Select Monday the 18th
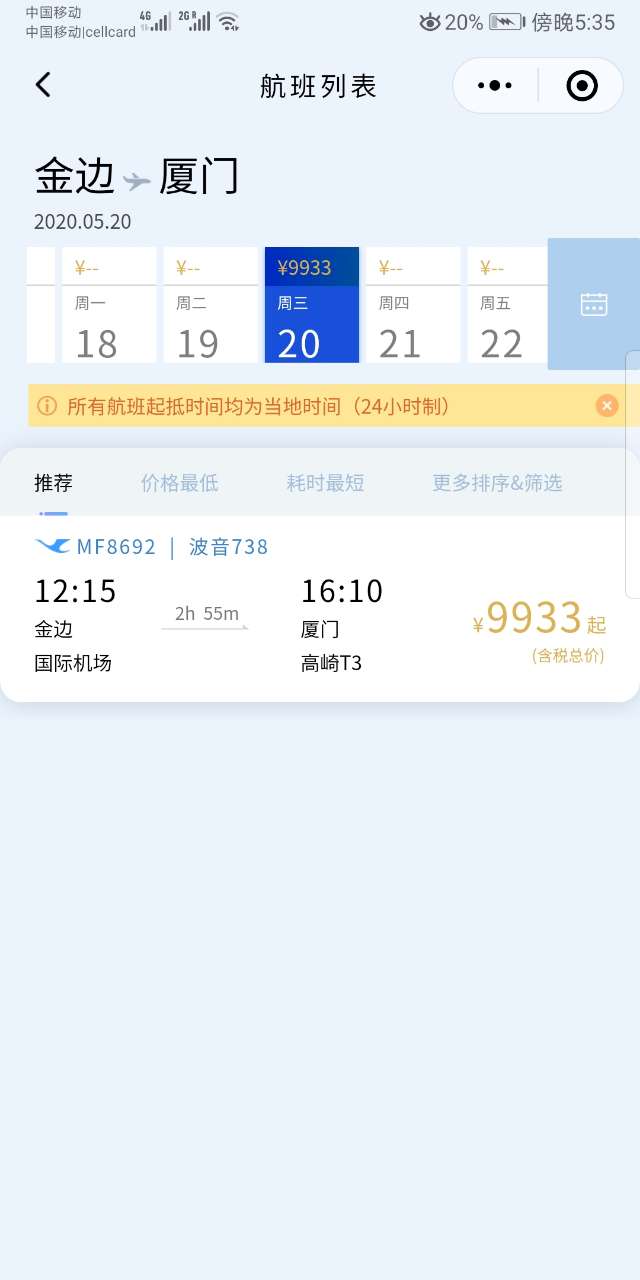This screenshot has width=640, height=1280. click(x=109, y=305)
